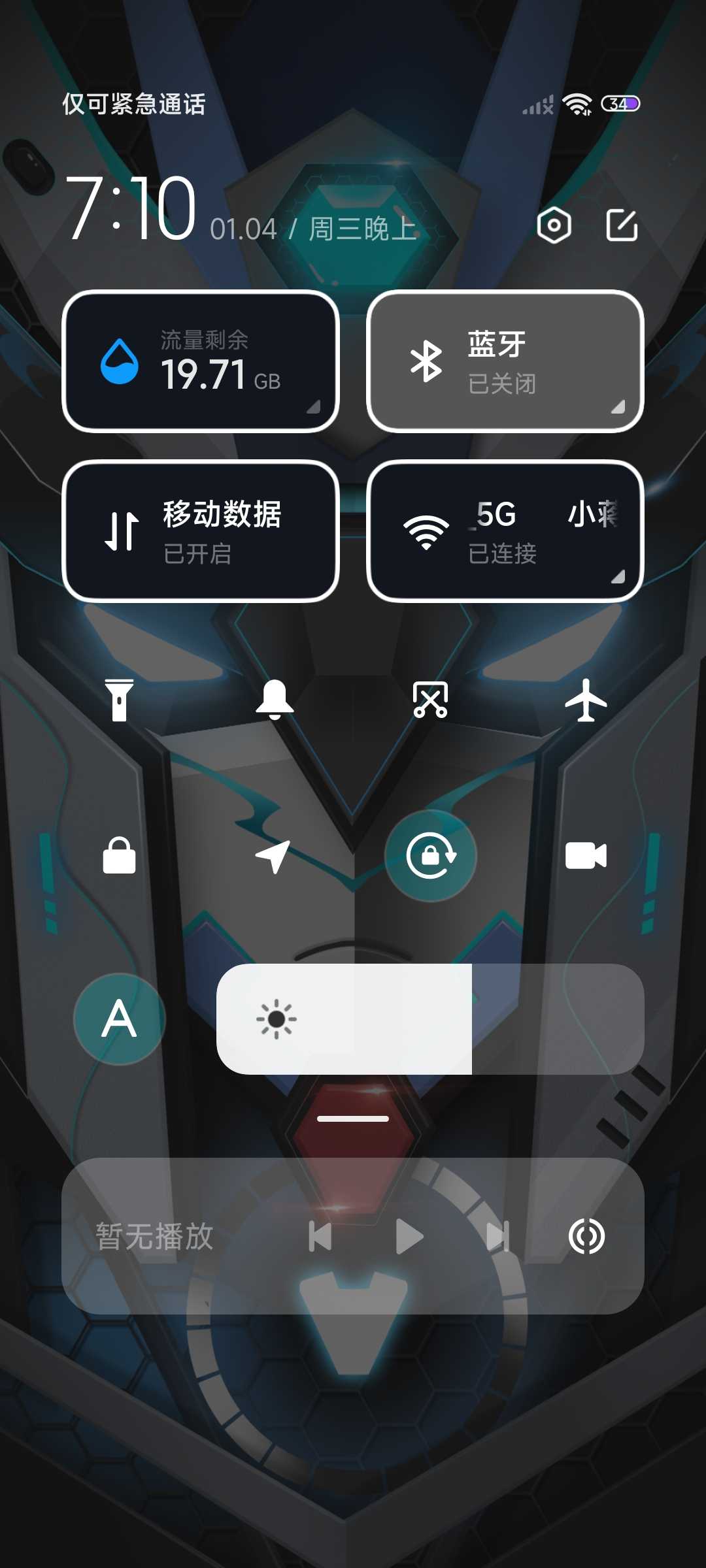Toggle auto brightness (A) button
The width and height of the screenshot is (706, 1568).
click(119, 1019)
